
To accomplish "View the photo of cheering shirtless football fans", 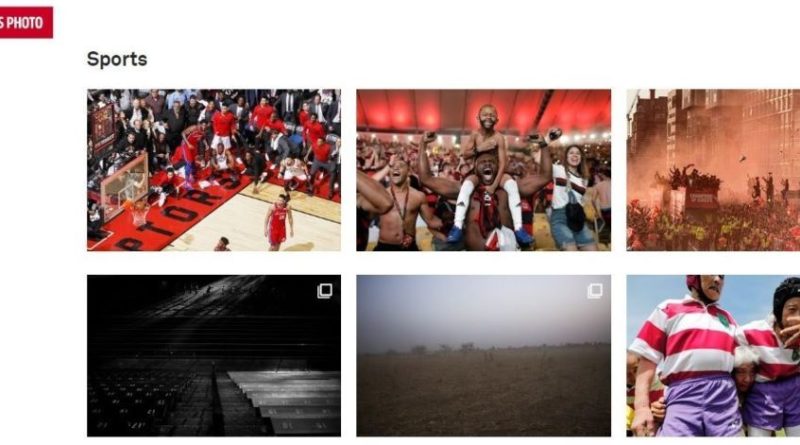I will point(483,170).
